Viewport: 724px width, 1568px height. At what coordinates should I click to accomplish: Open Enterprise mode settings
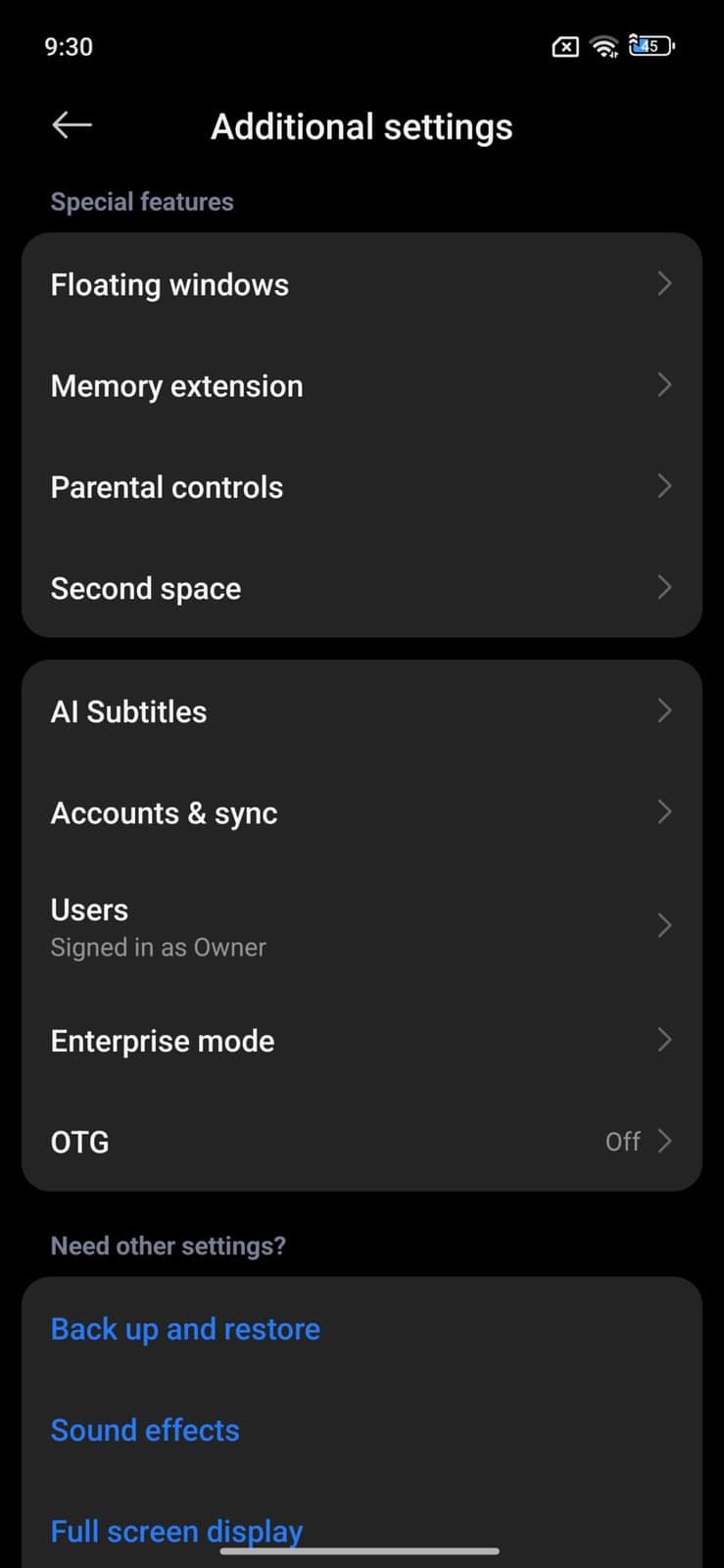(361, 1041)
